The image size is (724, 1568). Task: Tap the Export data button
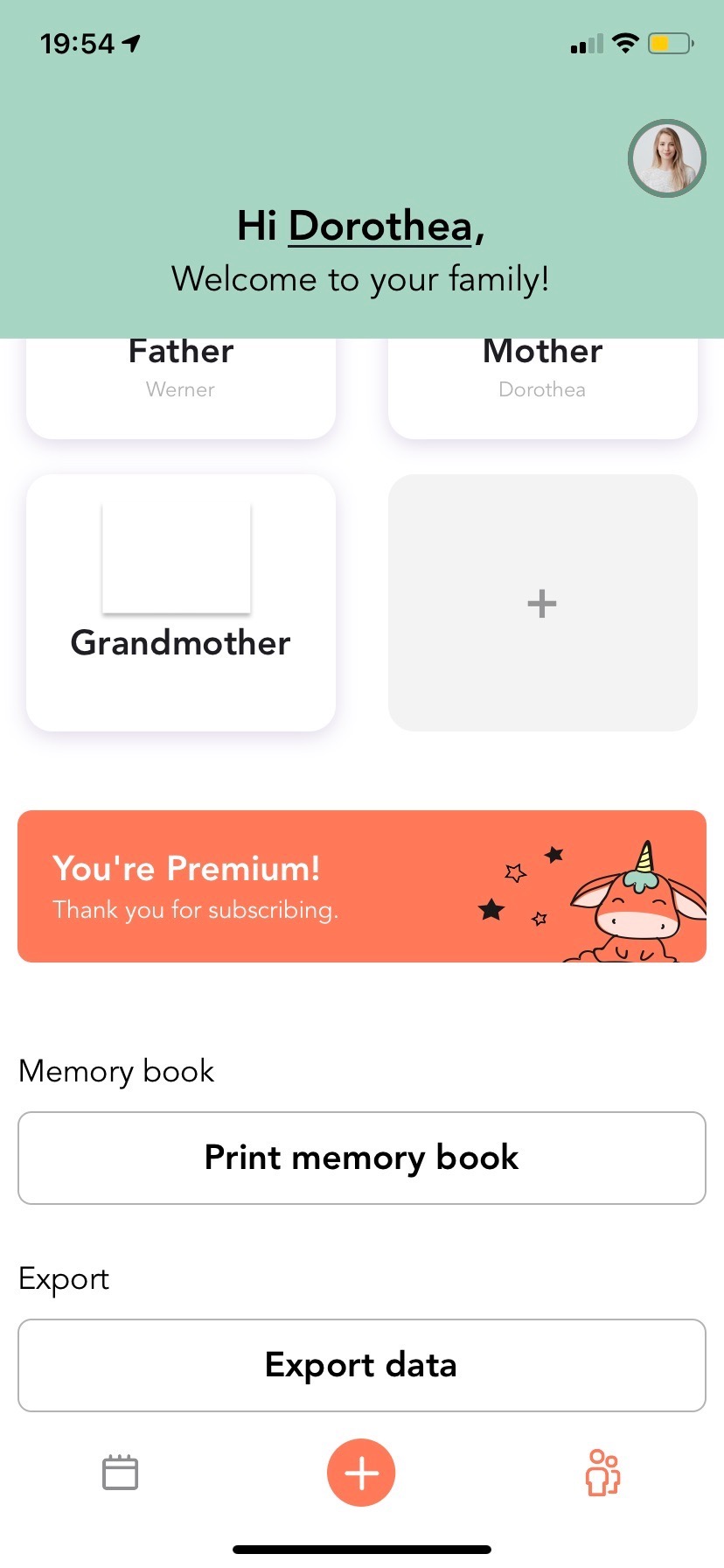click(362, 1365)
